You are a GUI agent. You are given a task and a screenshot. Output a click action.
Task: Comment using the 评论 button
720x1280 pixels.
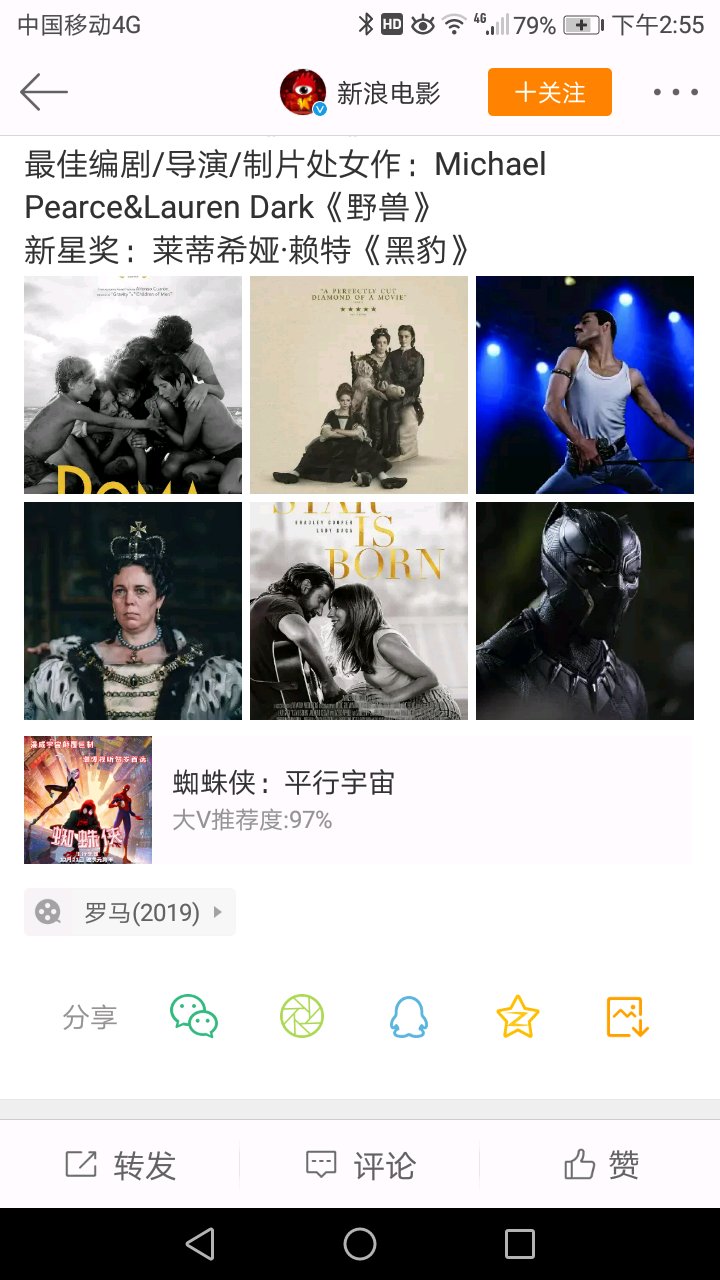point(360,1165)
